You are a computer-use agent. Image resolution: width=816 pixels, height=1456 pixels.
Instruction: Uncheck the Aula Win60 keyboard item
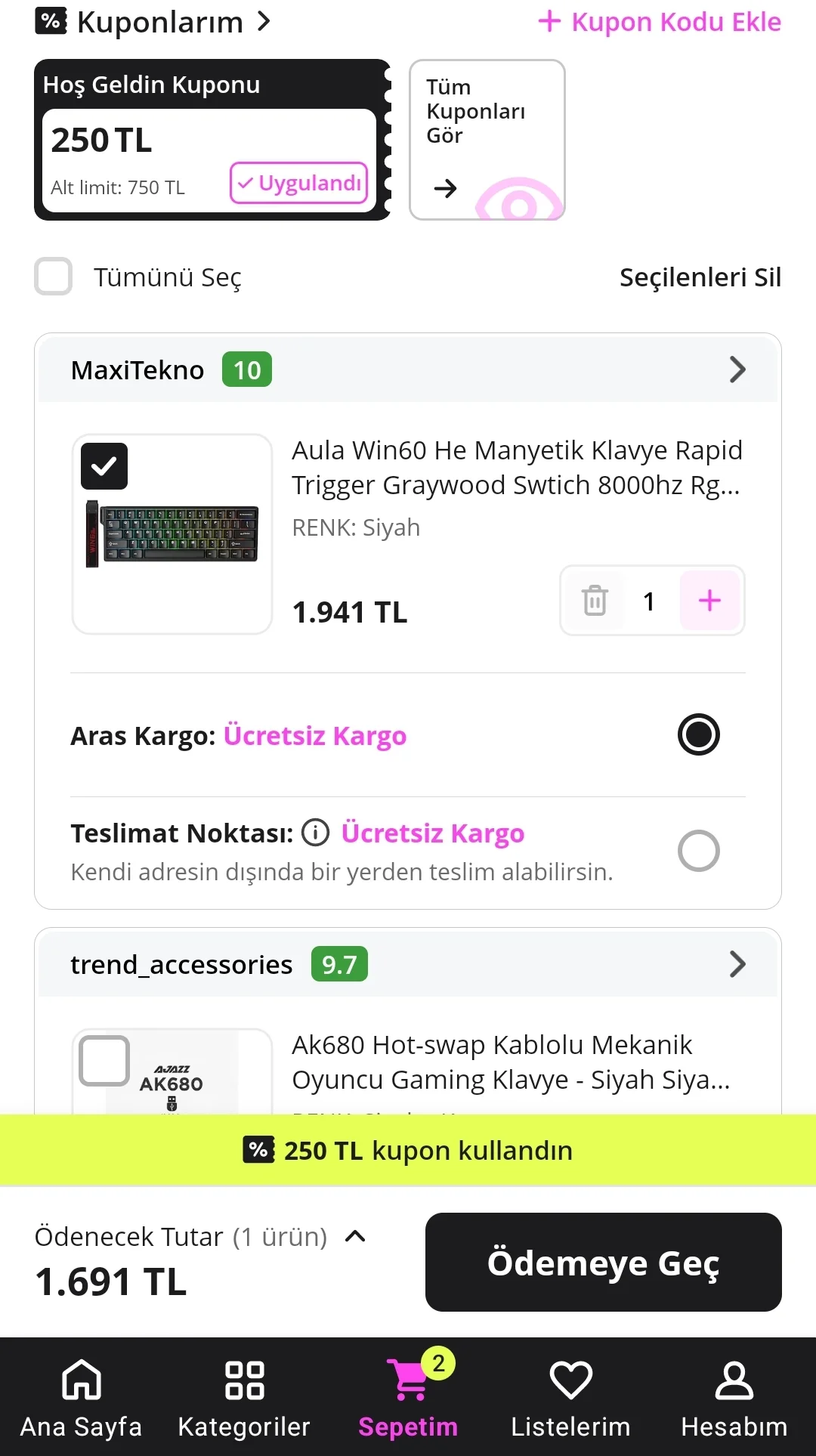[x=104, y=466]
